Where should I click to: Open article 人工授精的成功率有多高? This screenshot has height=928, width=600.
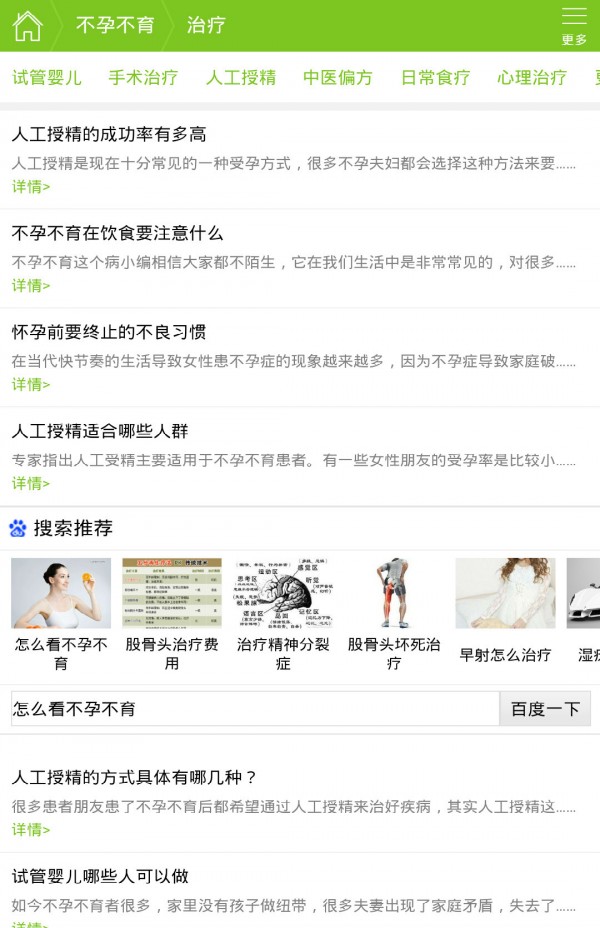point(109,134)
